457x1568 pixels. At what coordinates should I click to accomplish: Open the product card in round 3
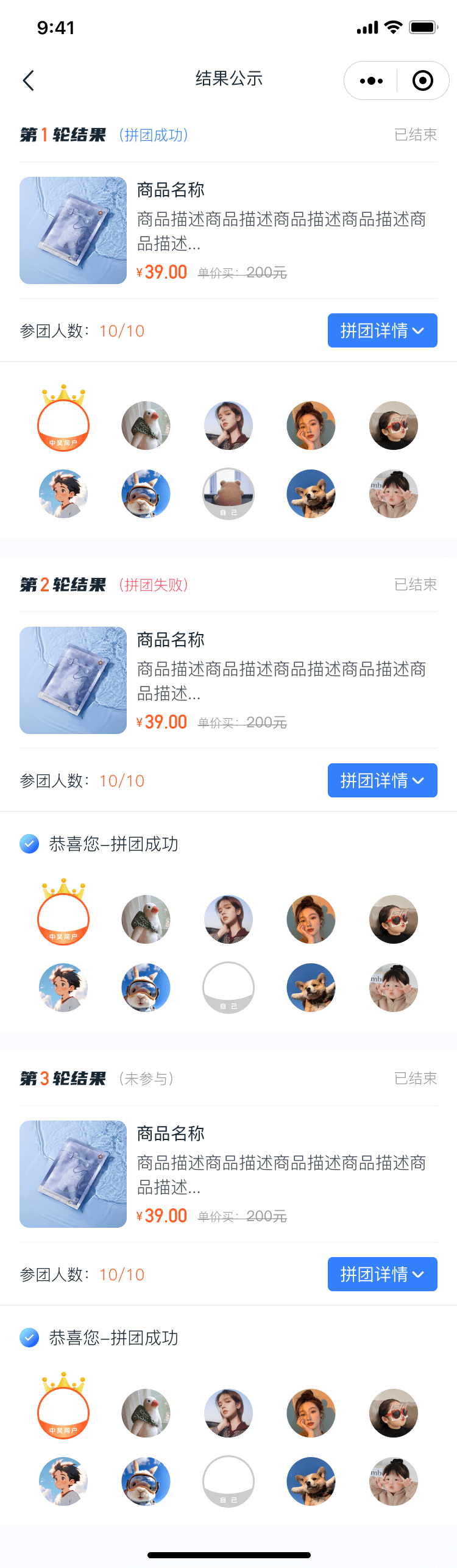[228, 1174]
